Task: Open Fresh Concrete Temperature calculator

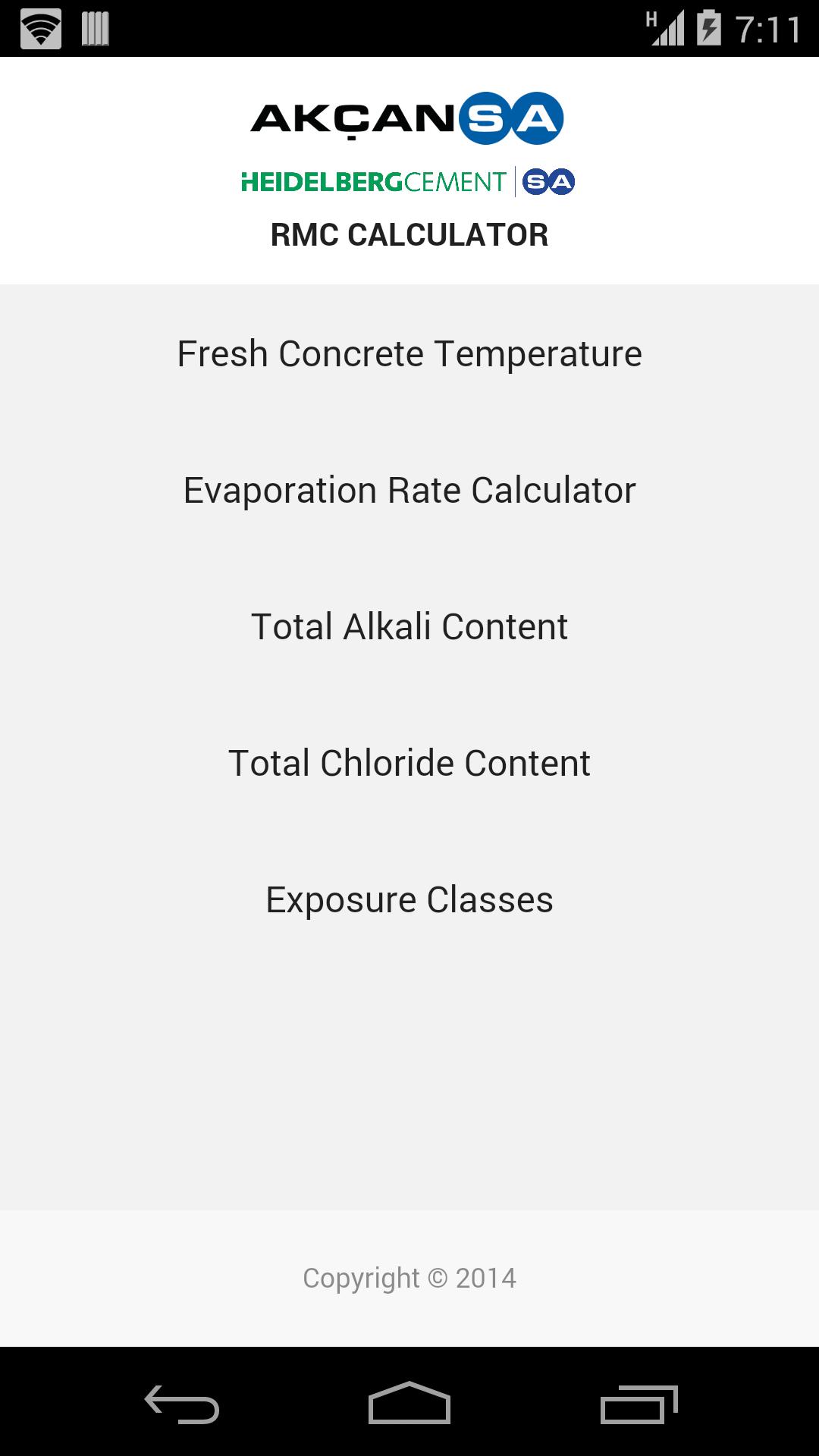Action: pyautogui.click(x=409, y=353)
